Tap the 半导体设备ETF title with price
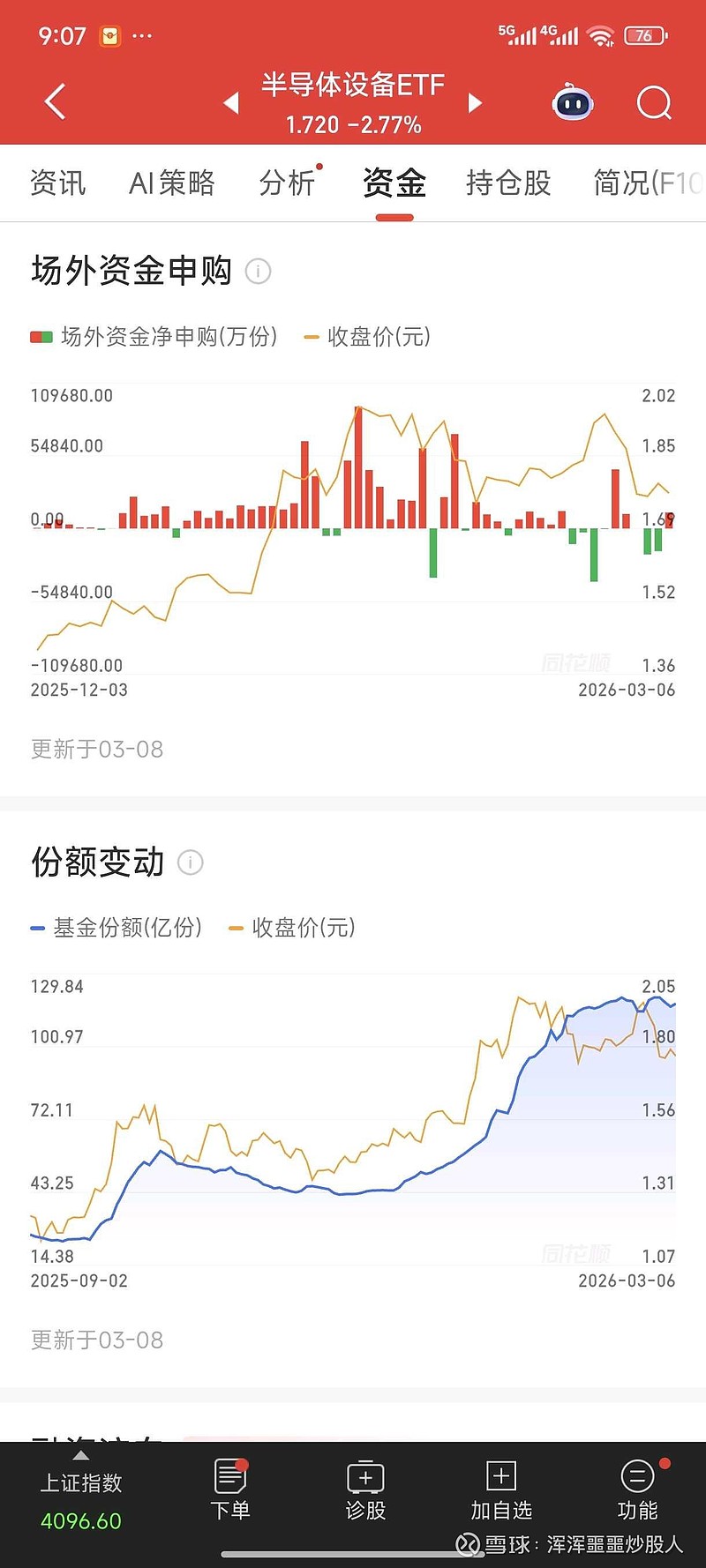706x1568 pixels. (353, 101)
